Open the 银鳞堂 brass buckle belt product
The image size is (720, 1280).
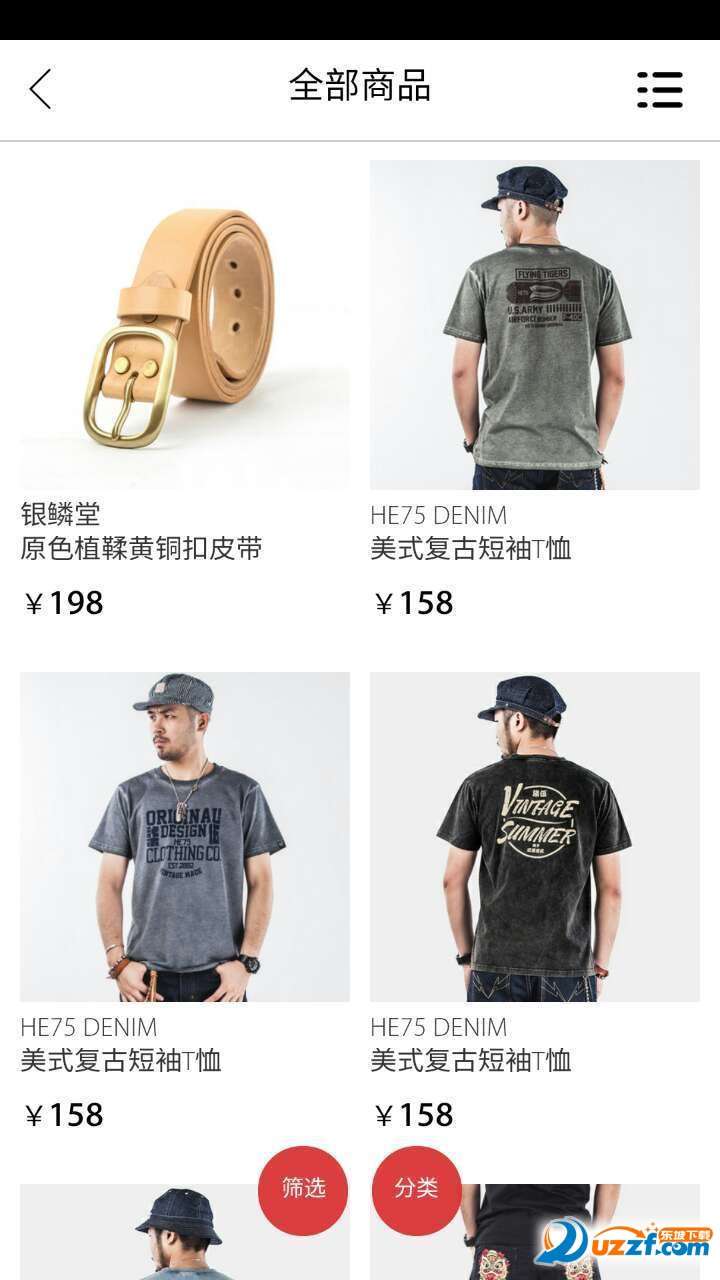[185, 325]
